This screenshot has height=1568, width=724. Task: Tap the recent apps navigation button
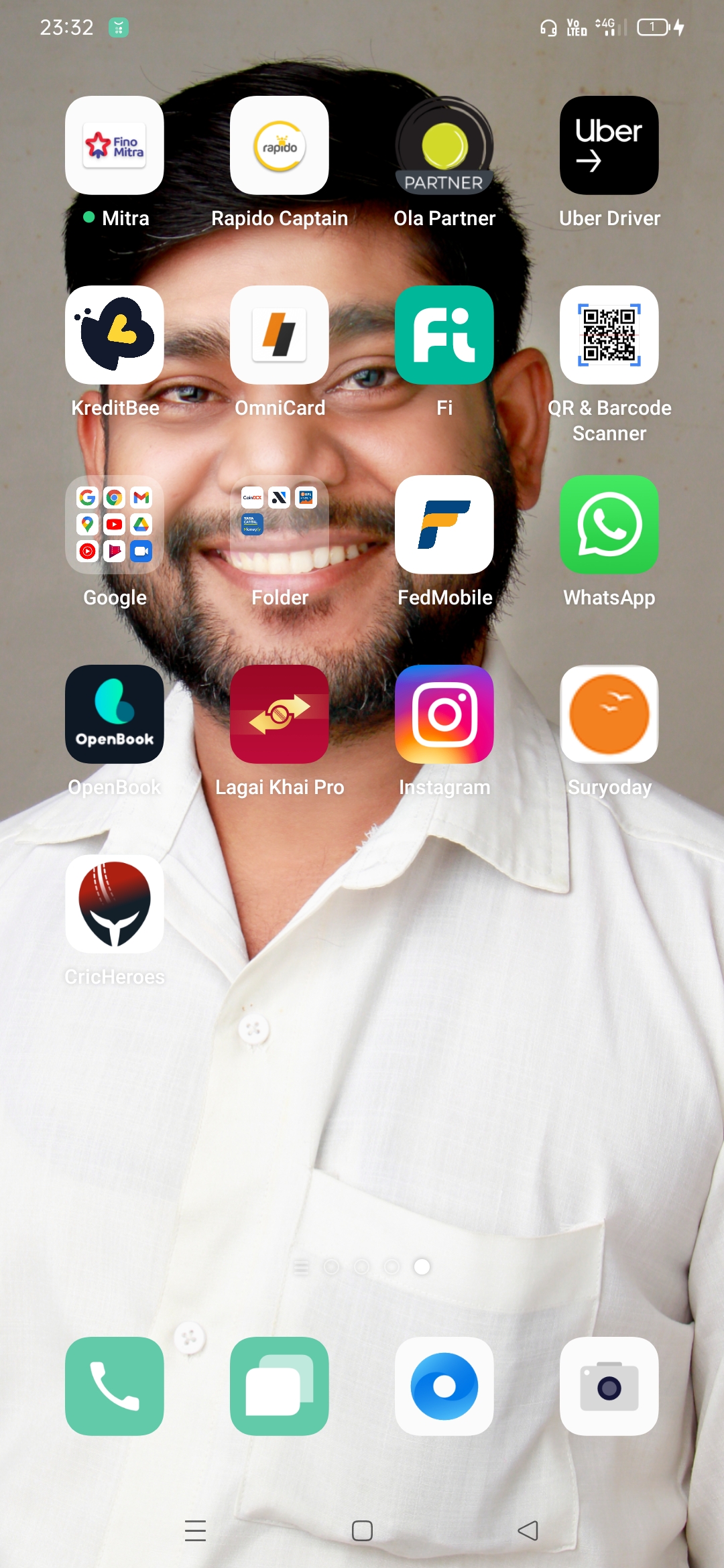point(195,1530)
